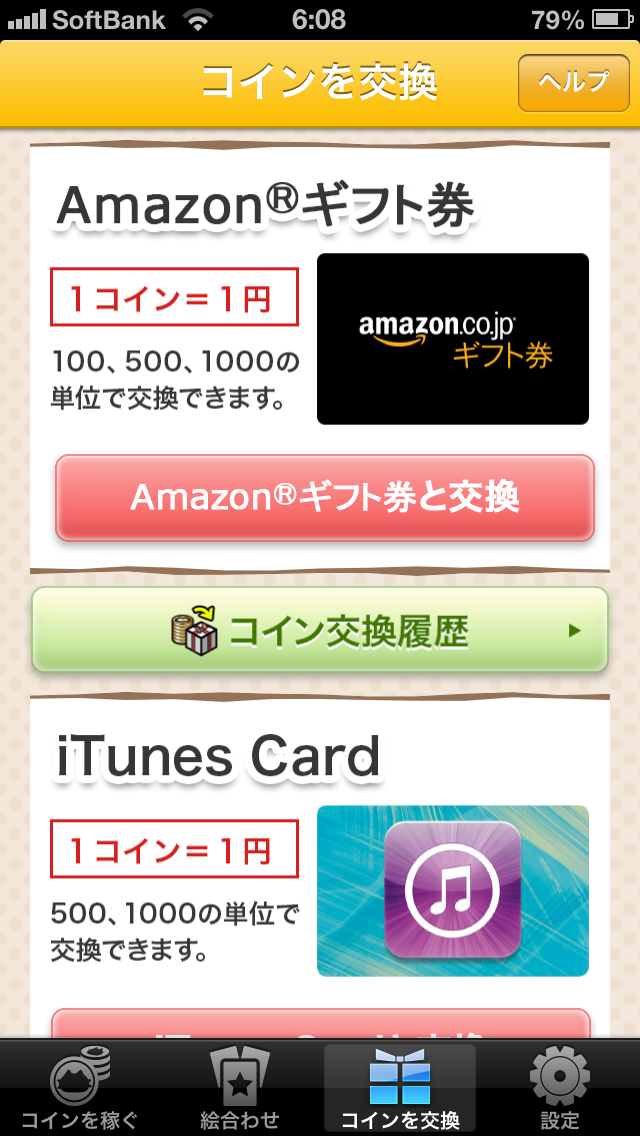The width and height of the screenshot is (640, 1136).
Task: Tap the iTunes Card exchange button
Action: pos(320,1025)
